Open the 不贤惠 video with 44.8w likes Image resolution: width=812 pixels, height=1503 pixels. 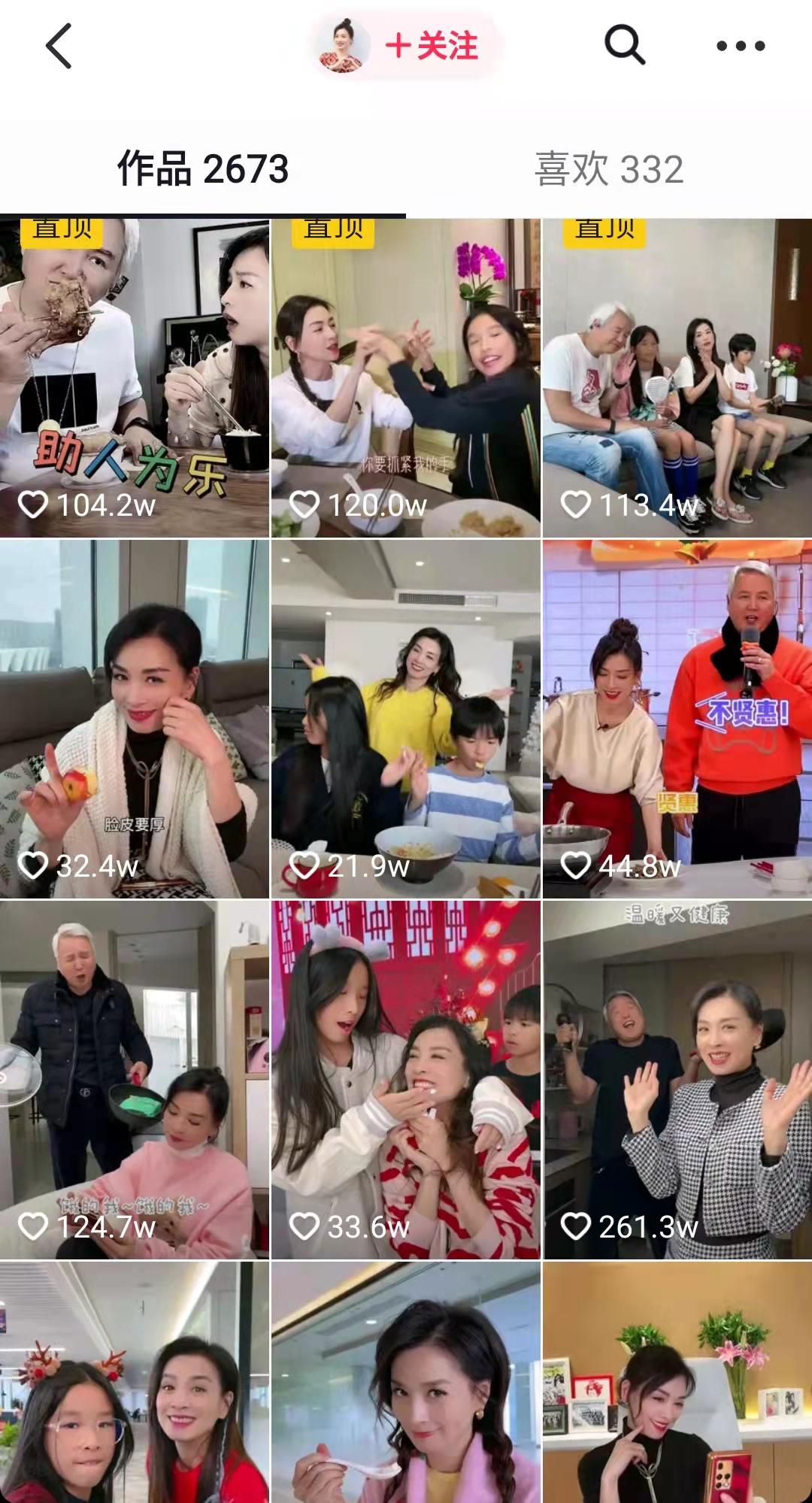(677, 718)
